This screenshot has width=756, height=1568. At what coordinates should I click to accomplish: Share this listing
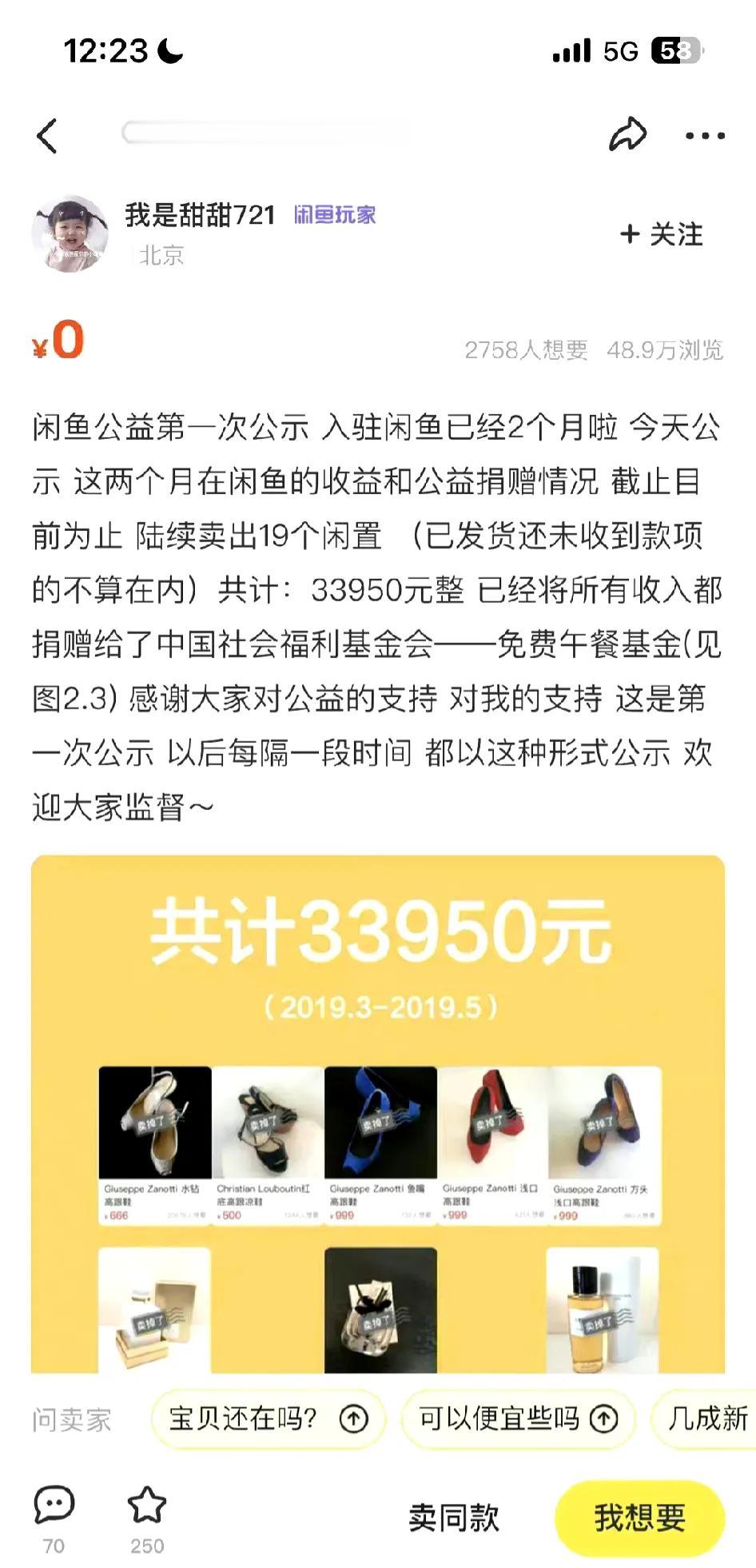pyautogui.click(x=627, y=134)
